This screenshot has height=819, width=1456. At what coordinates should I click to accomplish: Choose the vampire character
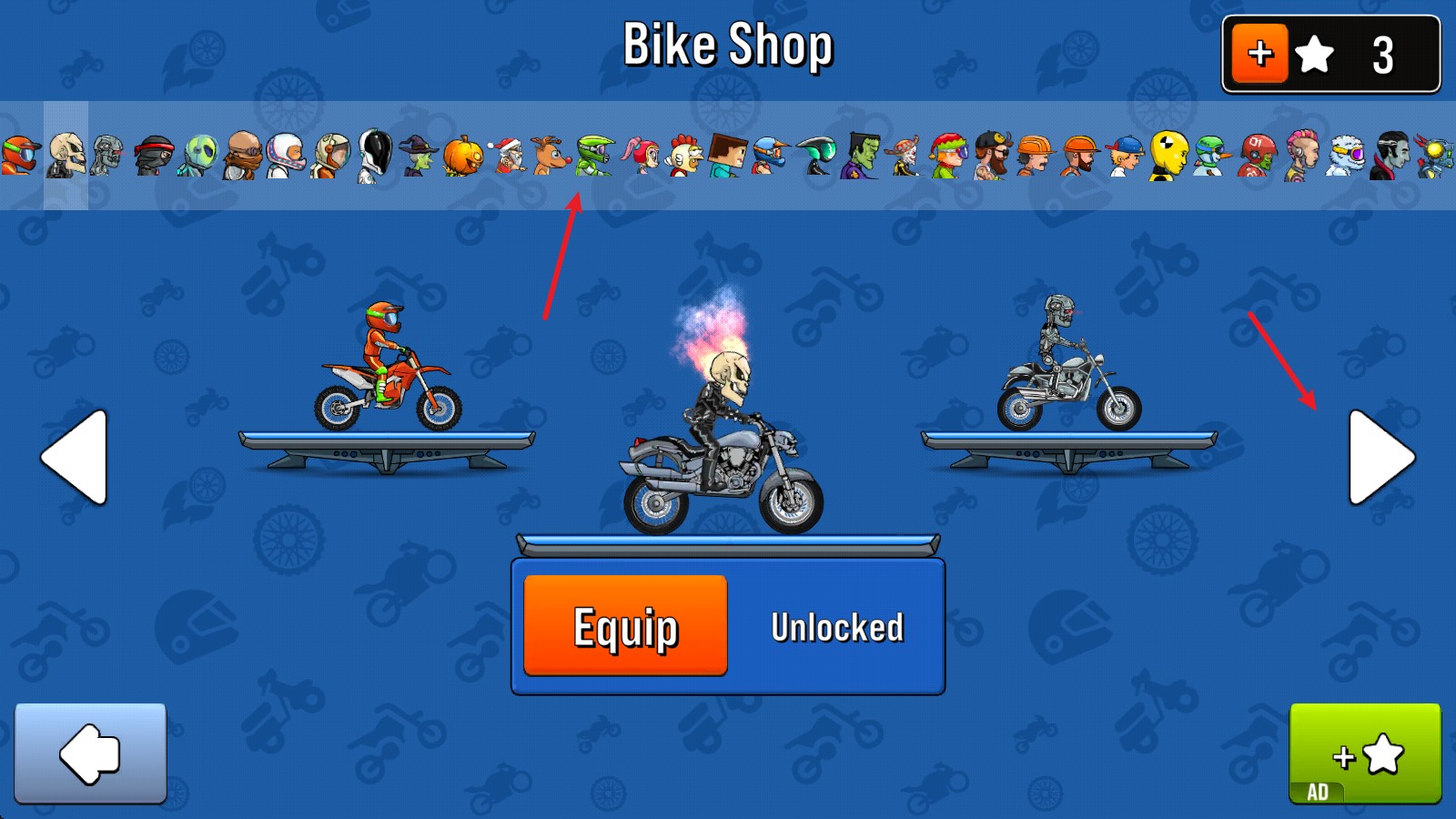click(1390, 156)
